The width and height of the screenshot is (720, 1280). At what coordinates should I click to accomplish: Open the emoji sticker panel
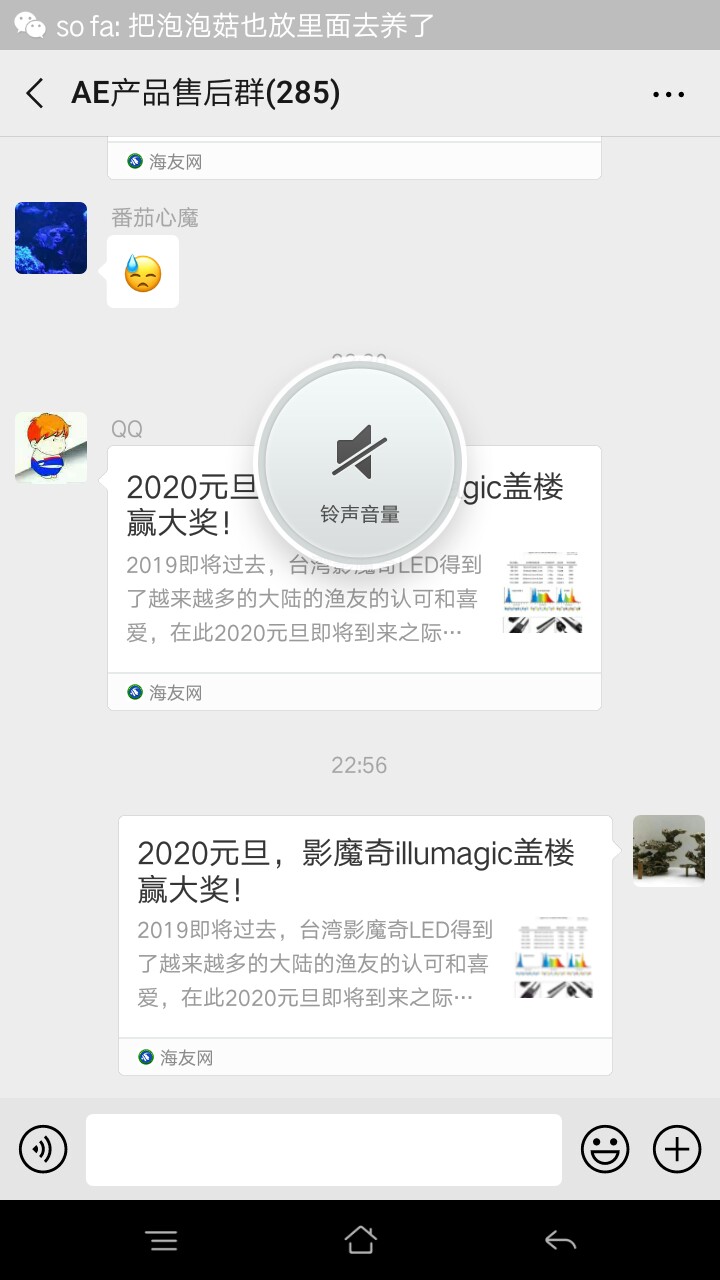(x=605, y=1149)
